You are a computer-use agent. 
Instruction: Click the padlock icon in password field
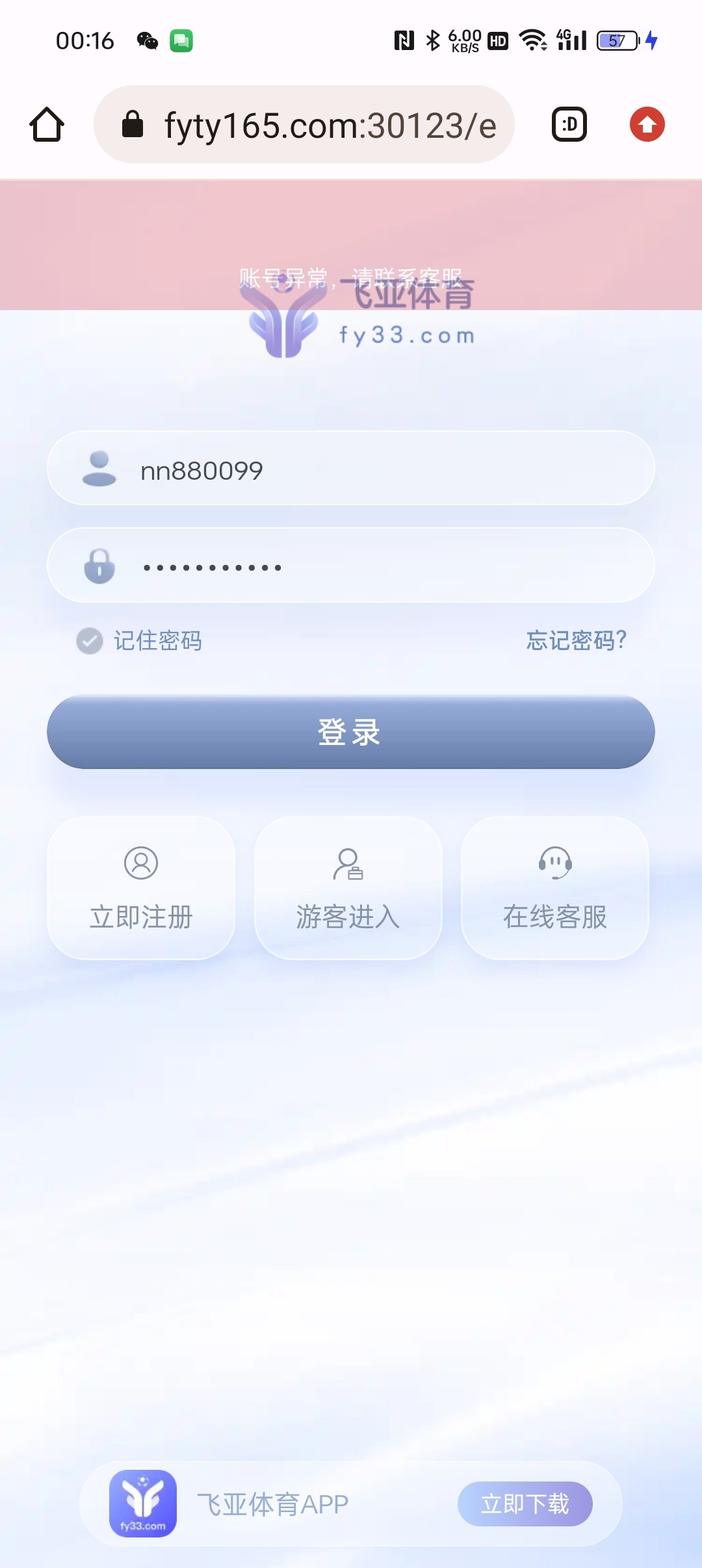[99, 565]
